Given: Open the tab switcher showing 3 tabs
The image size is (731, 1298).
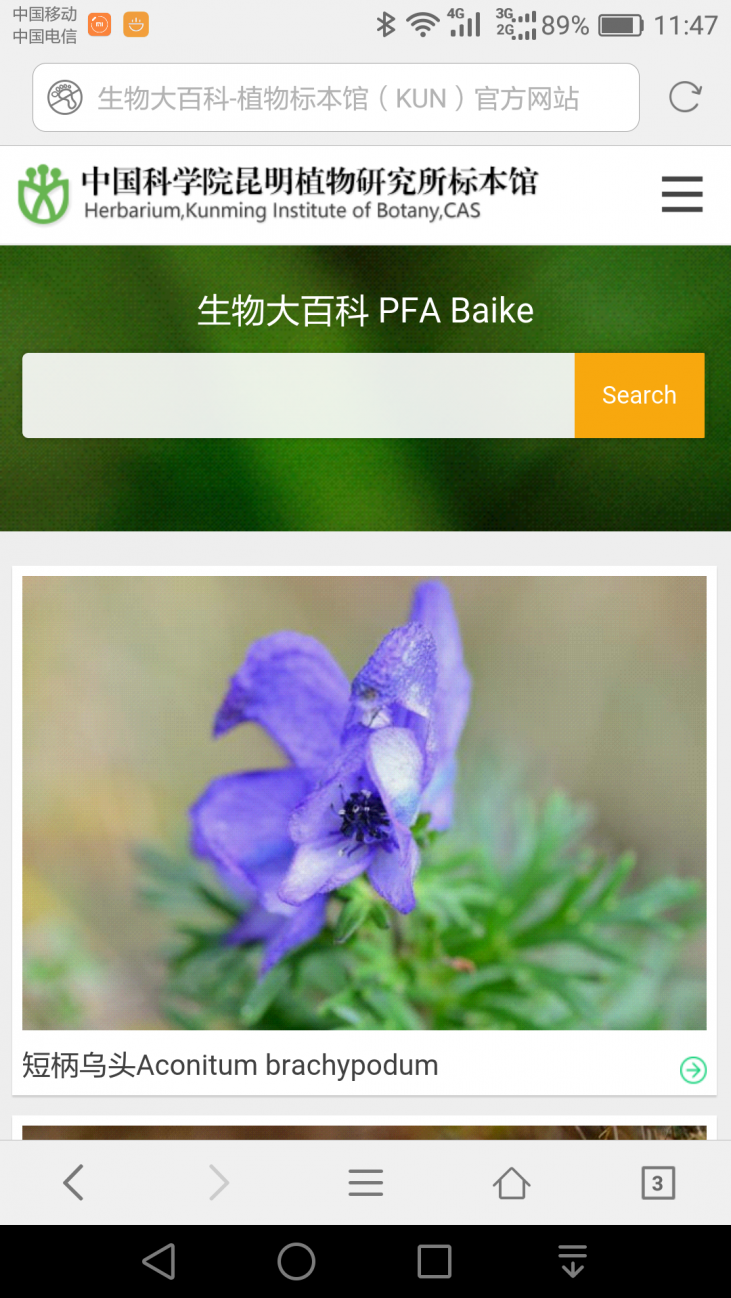Looking at the screenshot, I should click(657, 1183).
